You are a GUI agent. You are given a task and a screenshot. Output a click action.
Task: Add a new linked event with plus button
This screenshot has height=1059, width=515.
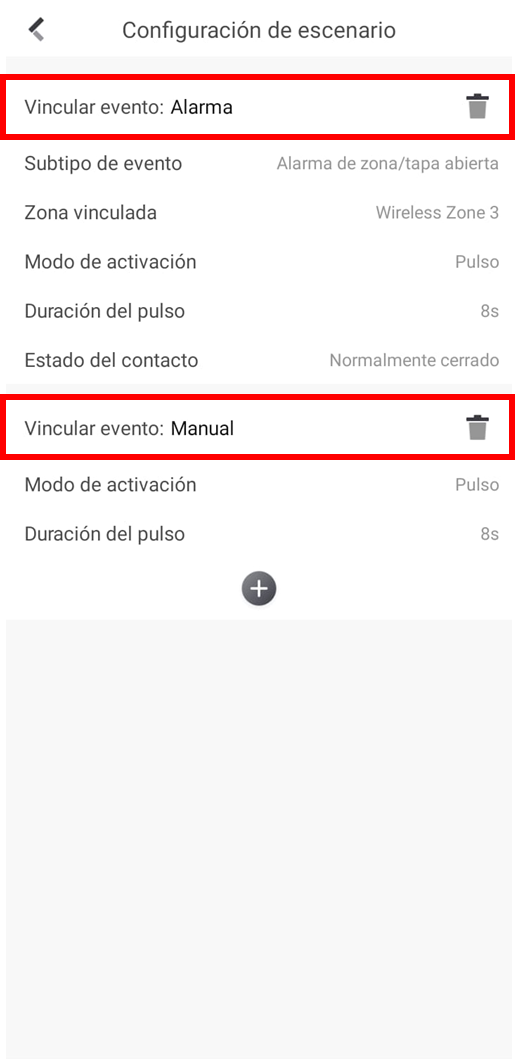coord(259,589)
